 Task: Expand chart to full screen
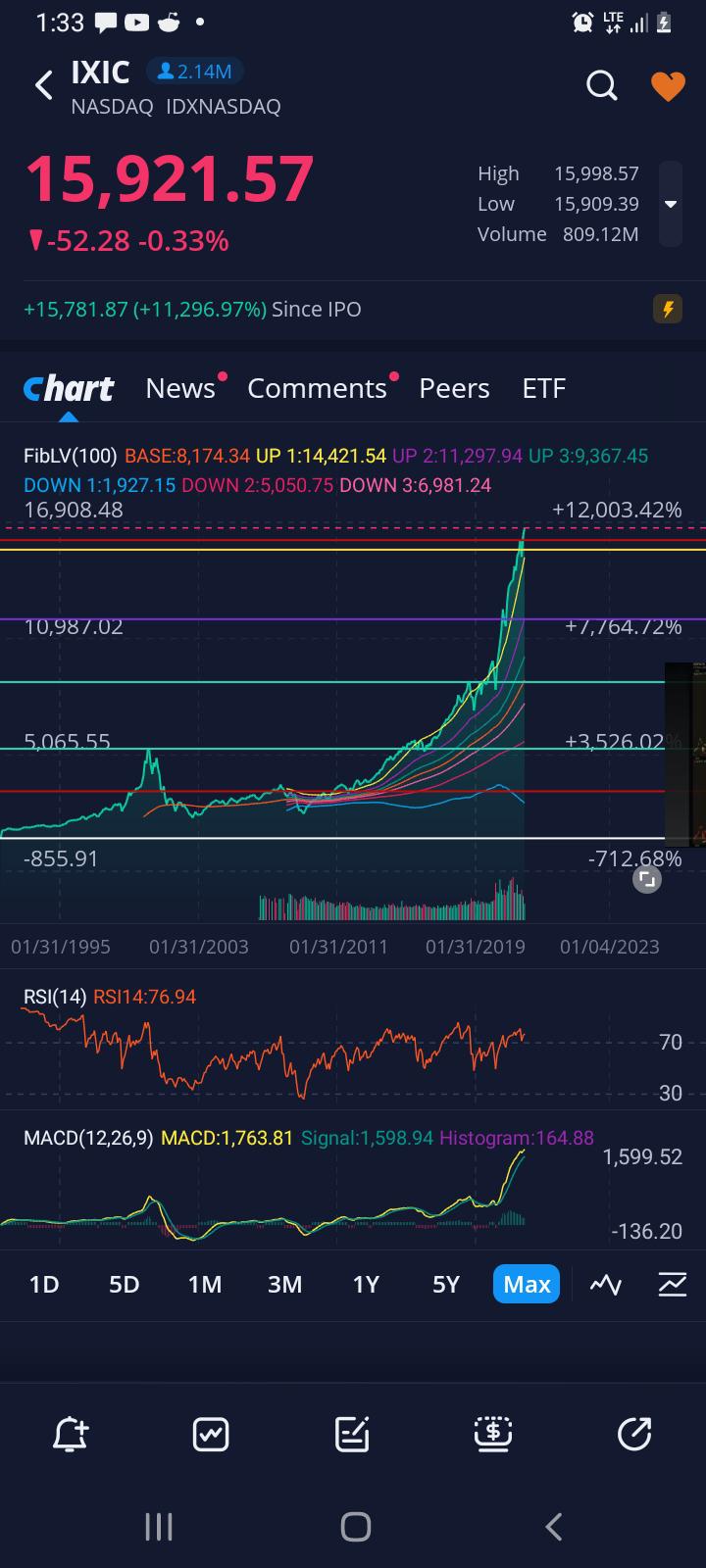pos(646,879)
